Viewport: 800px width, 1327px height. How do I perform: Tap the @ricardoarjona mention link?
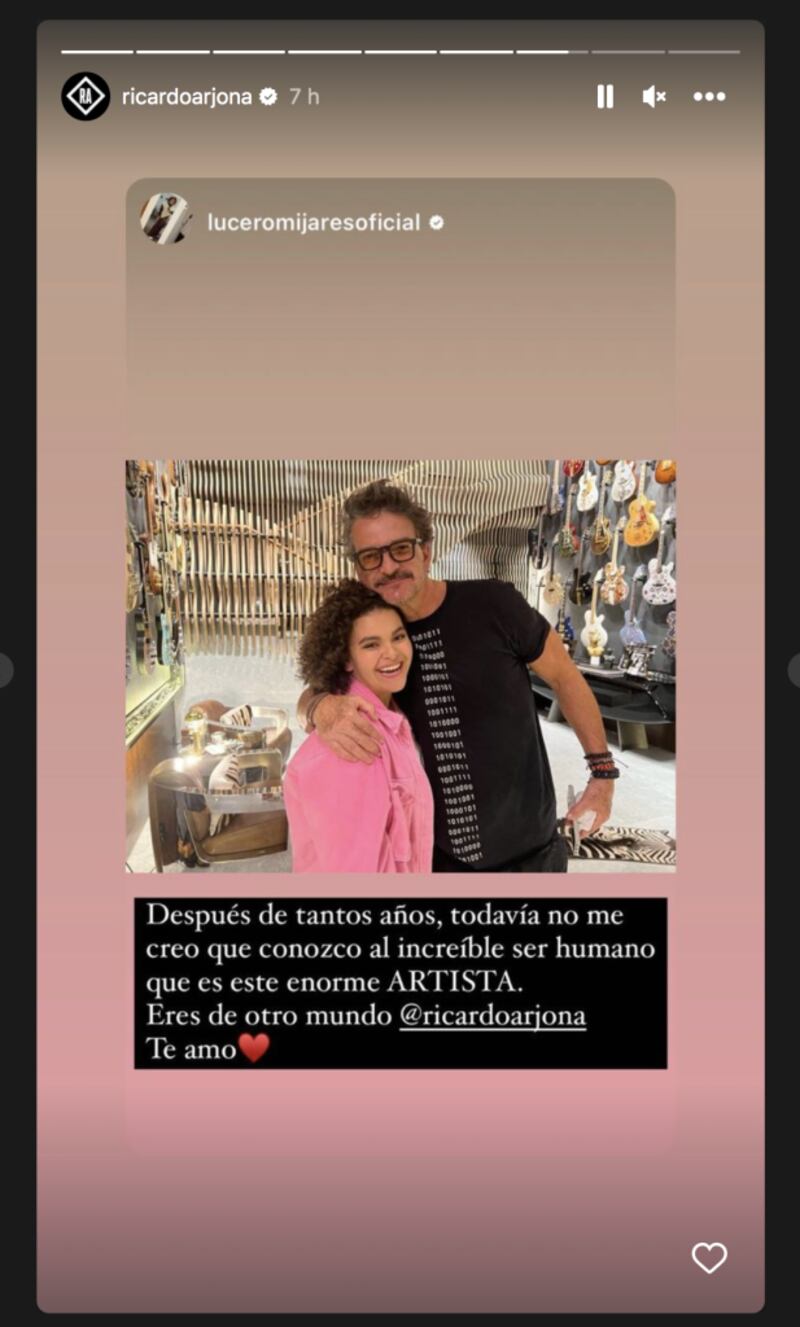coord(492,1015)
